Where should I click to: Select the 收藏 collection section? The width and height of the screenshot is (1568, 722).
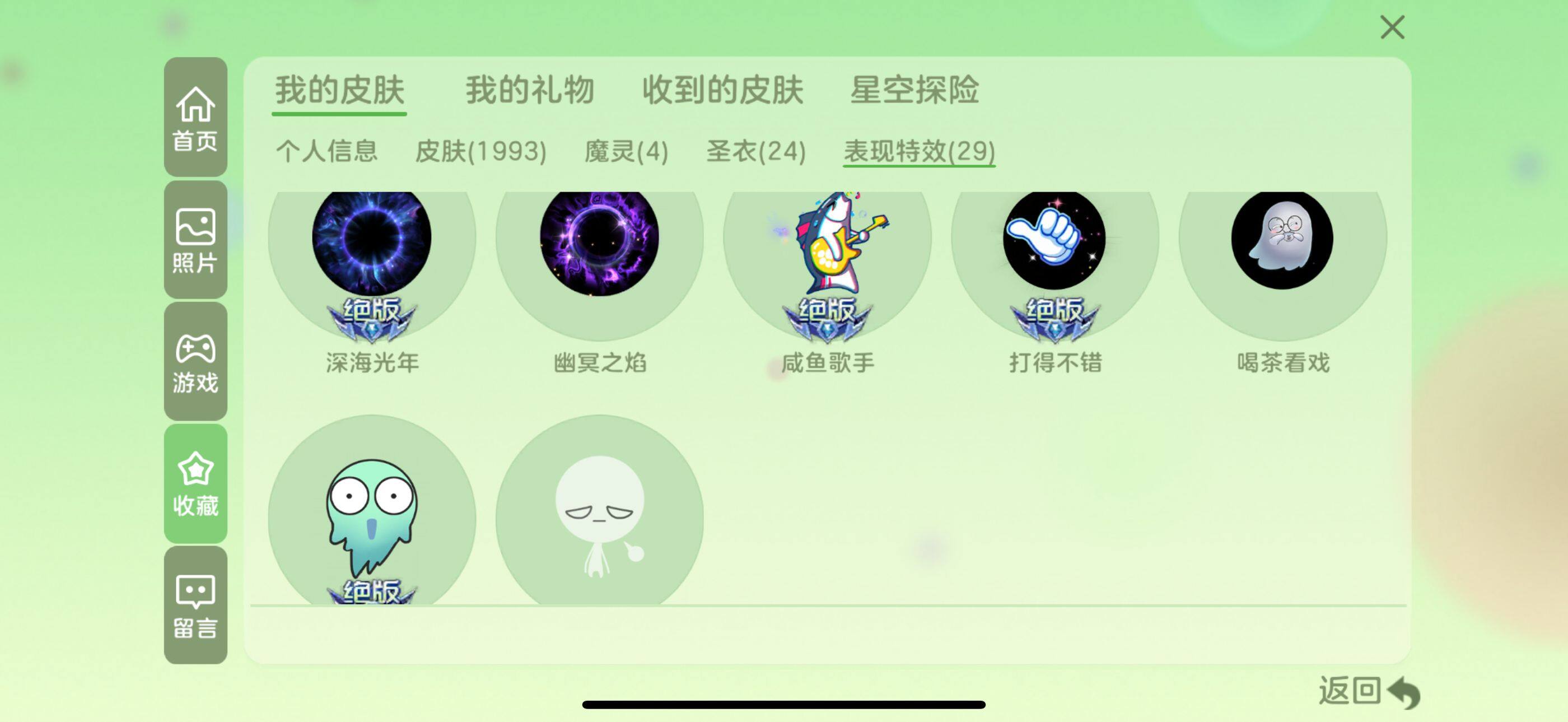pyautogui.click(x=195, y=483)
